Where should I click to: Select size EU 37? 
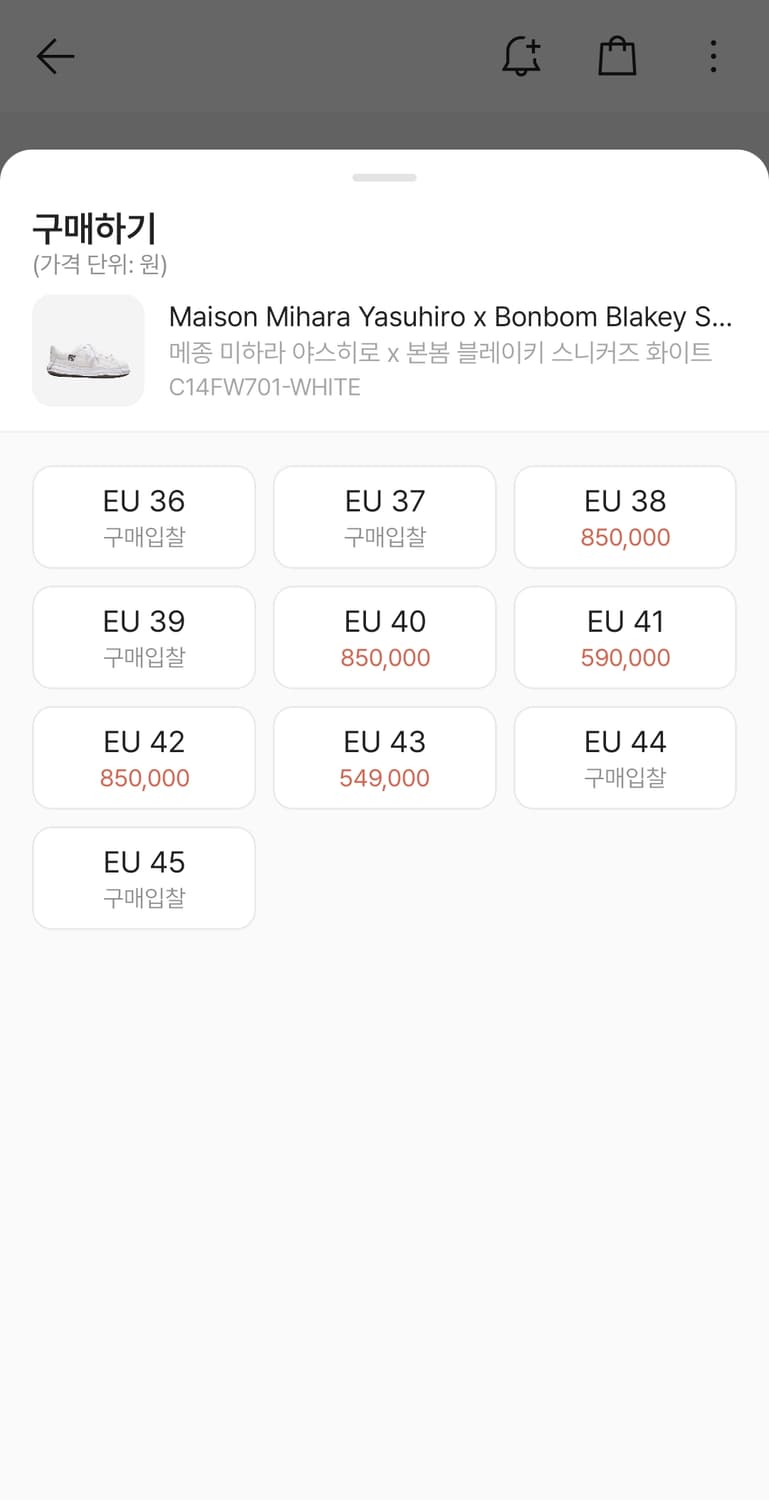pos(385,517)
